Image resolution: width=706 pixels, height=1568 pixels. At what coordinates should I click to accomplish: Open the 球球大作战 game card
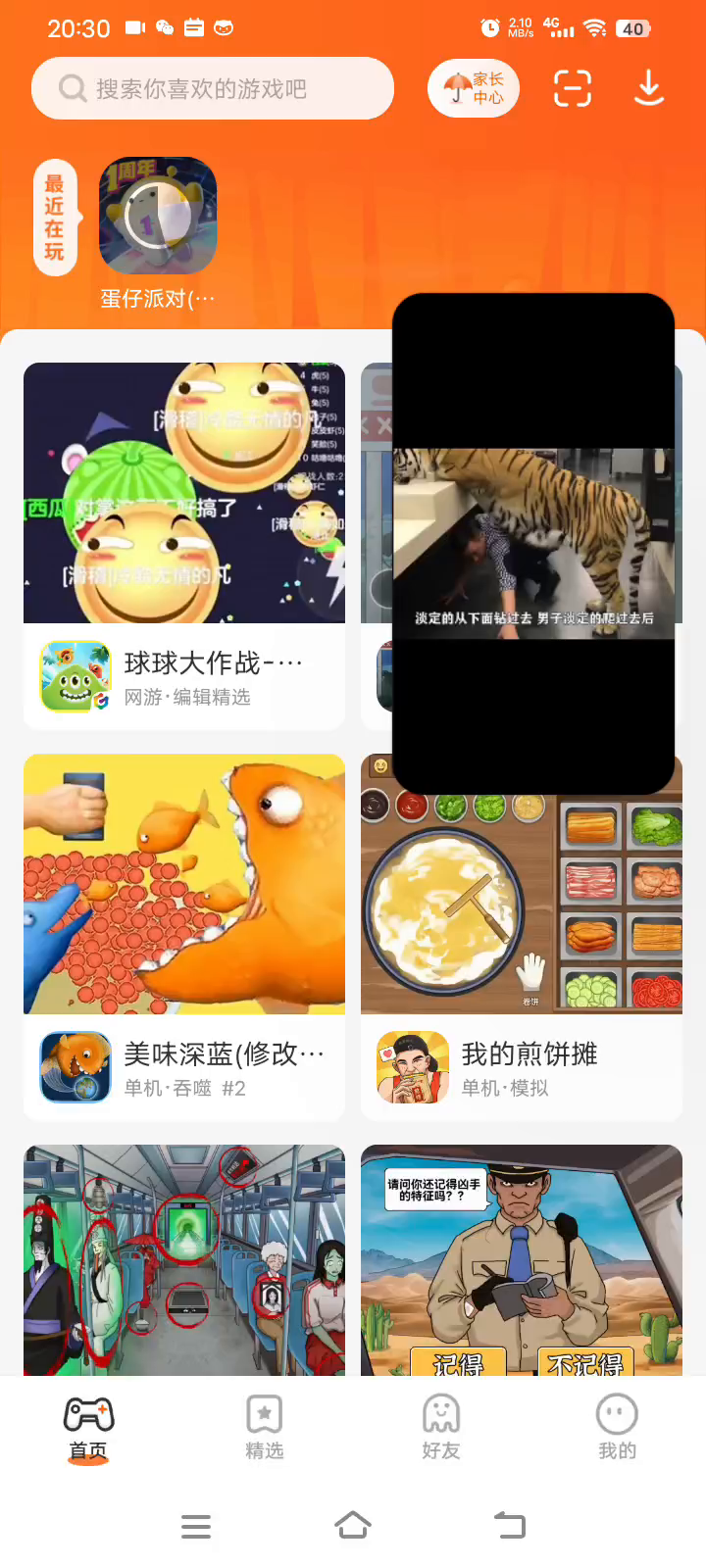coord(184,546)
